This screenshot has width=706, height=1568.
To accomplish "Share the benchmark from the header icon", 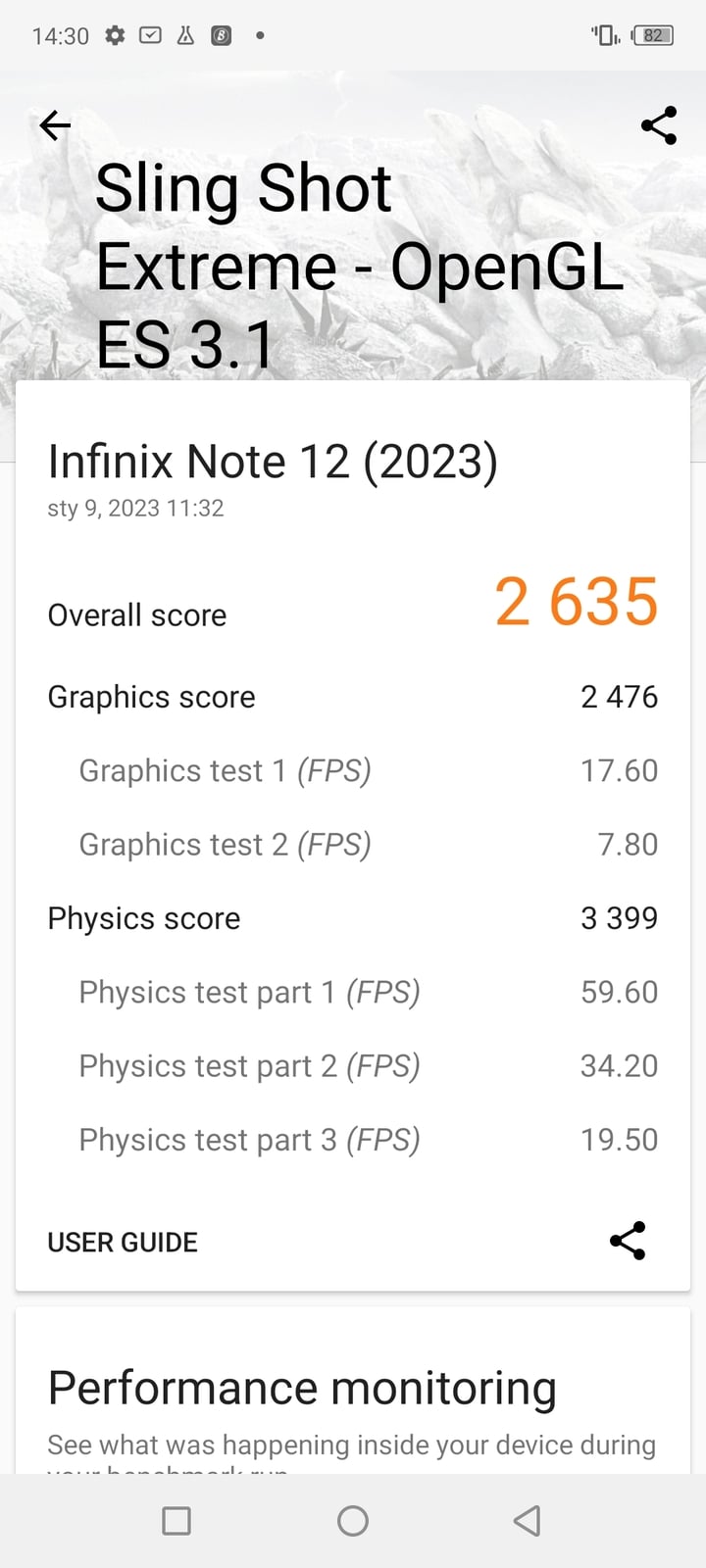I will 659,125.
